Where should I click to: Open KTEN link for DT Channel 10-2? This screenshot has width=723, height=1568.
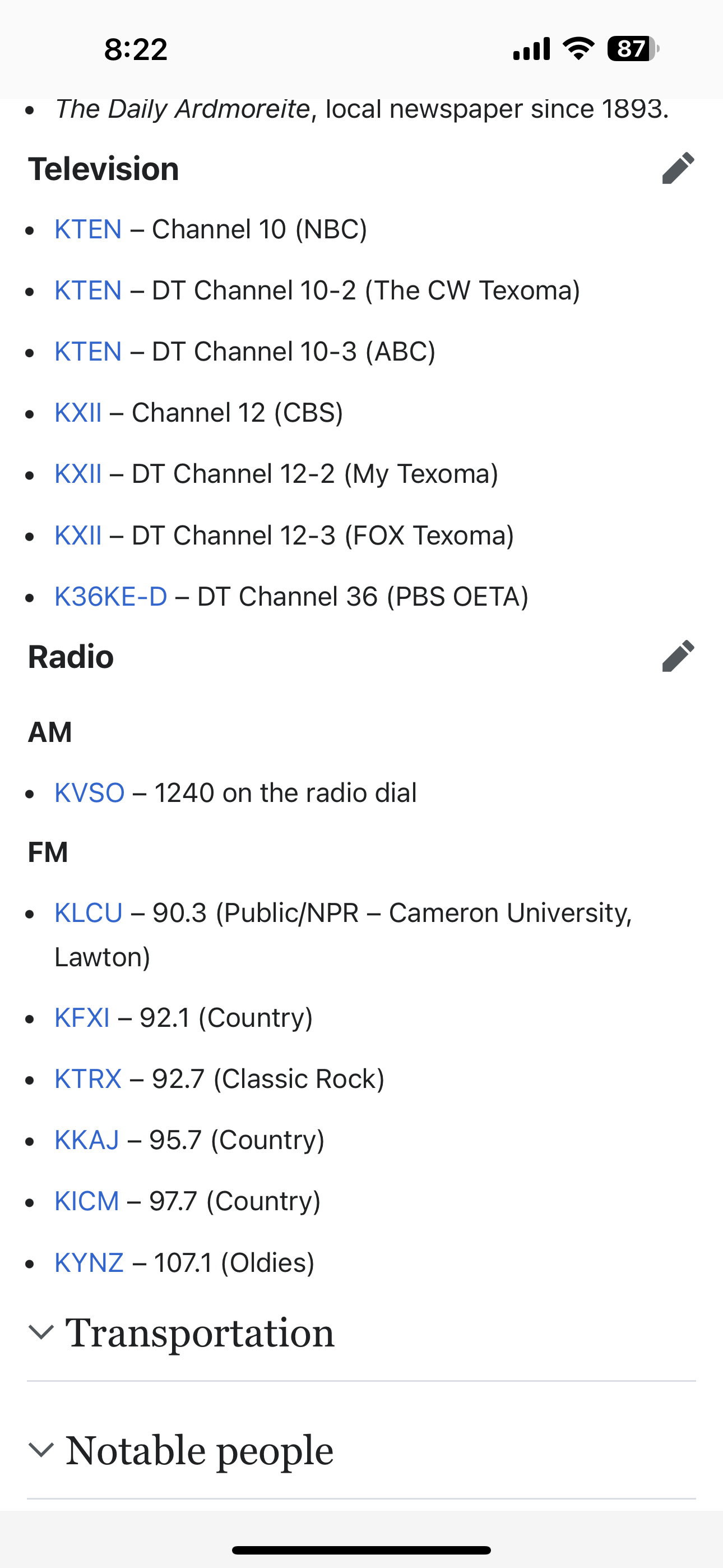pyautogui.click(x=88, y=290)
